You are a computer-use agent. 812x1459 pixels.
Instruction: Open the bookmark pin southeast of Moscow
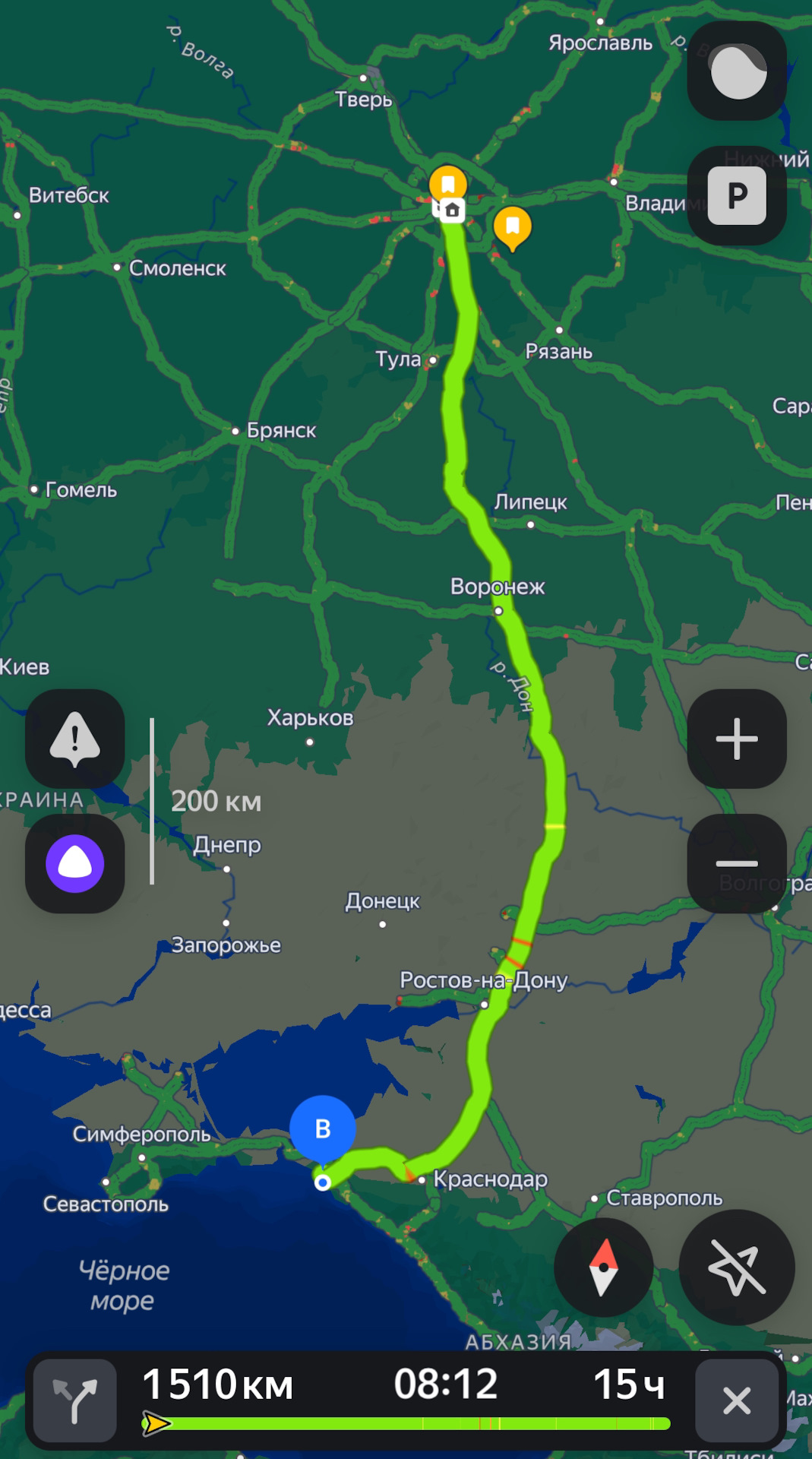tap(513, 226)
